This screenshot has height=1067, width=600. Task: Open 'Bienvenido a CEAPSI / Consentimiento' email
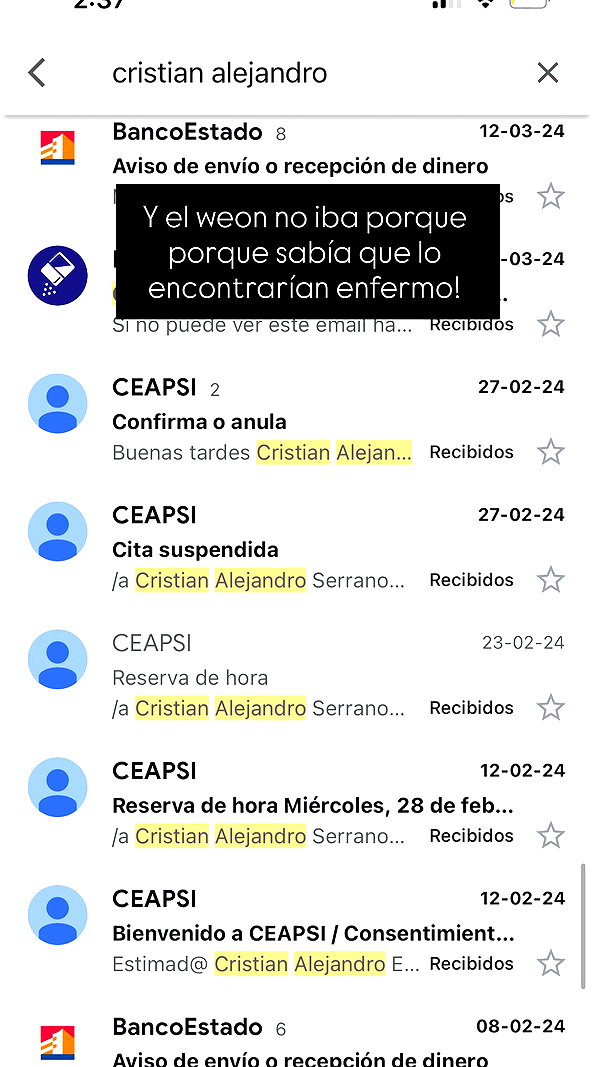pyautogui.click(x=300, y=932)
